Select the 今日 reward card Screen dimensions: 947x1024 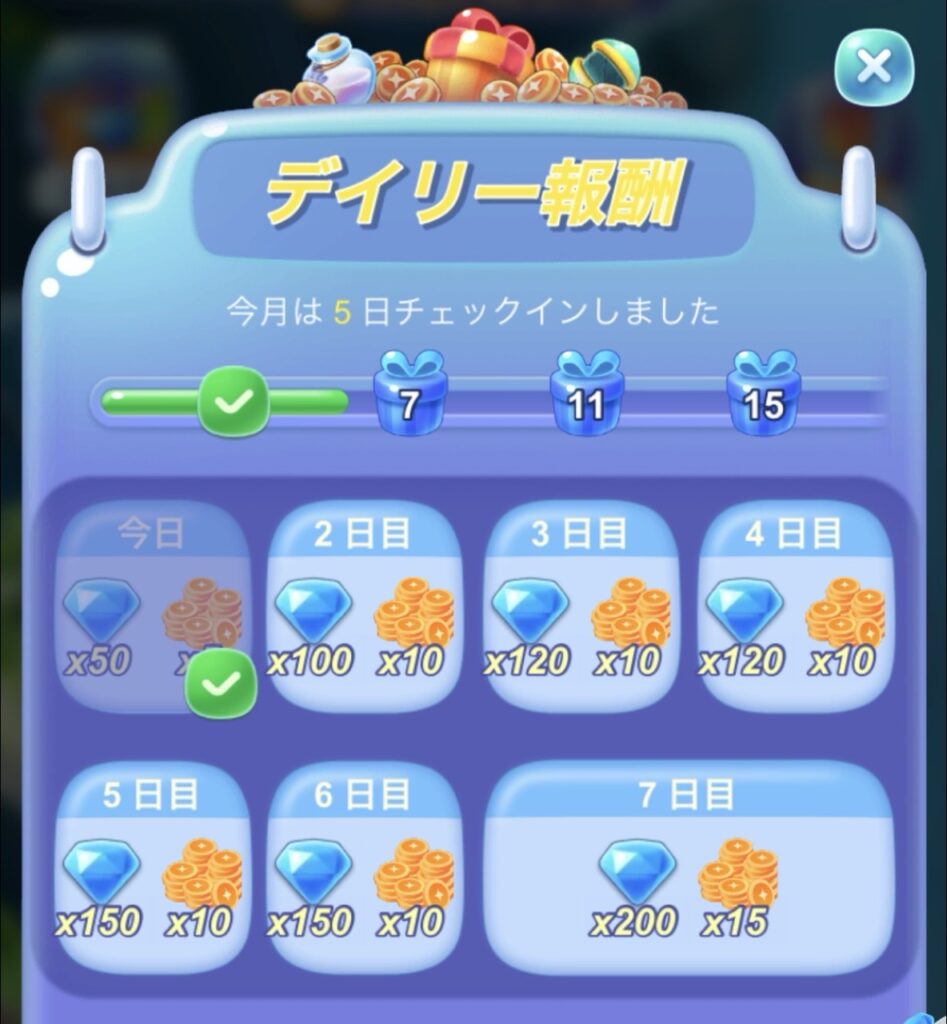[x=148, y=600]
